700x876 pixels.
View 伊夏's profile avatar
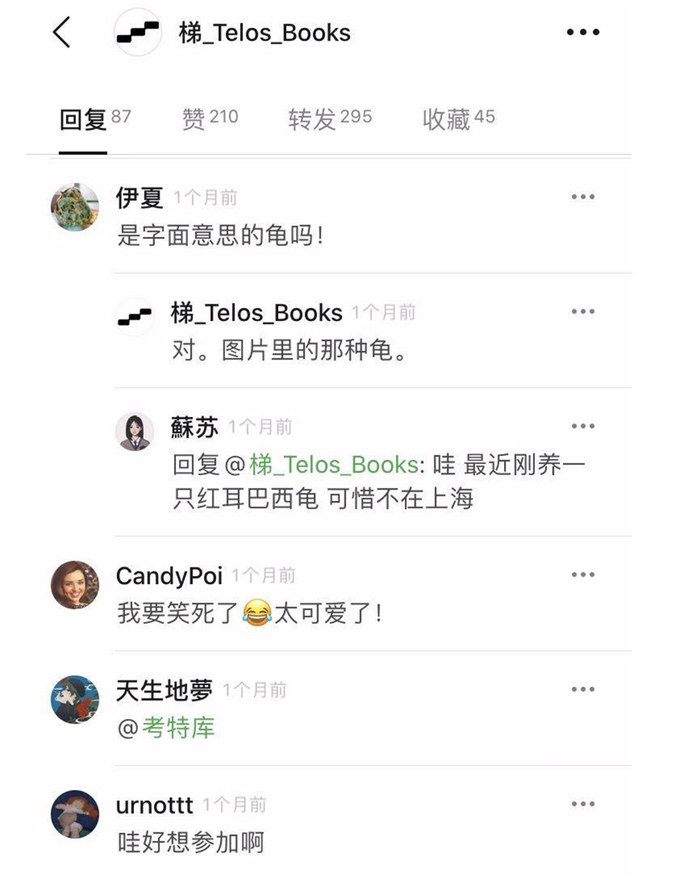click(x=75, y=207)
